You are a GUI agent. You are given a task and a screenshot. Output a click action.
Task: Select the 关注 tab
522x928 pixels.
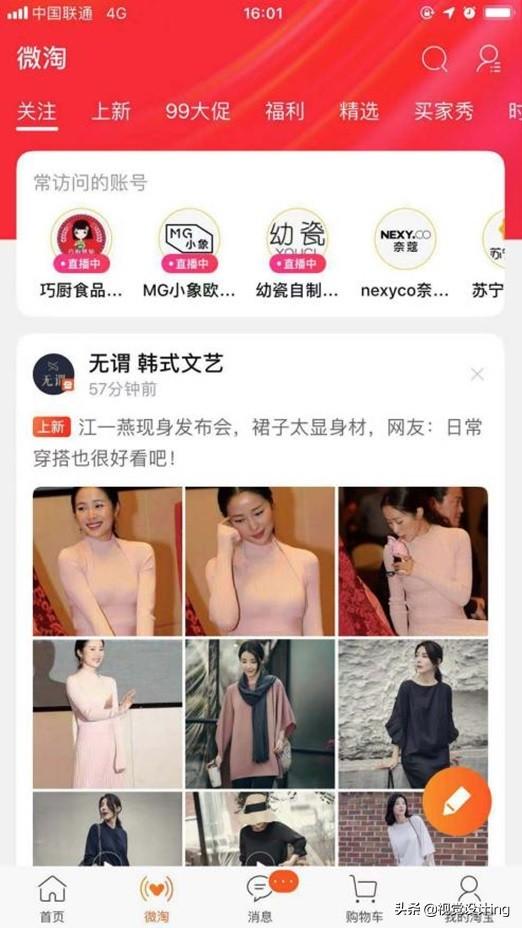[37, 111]
